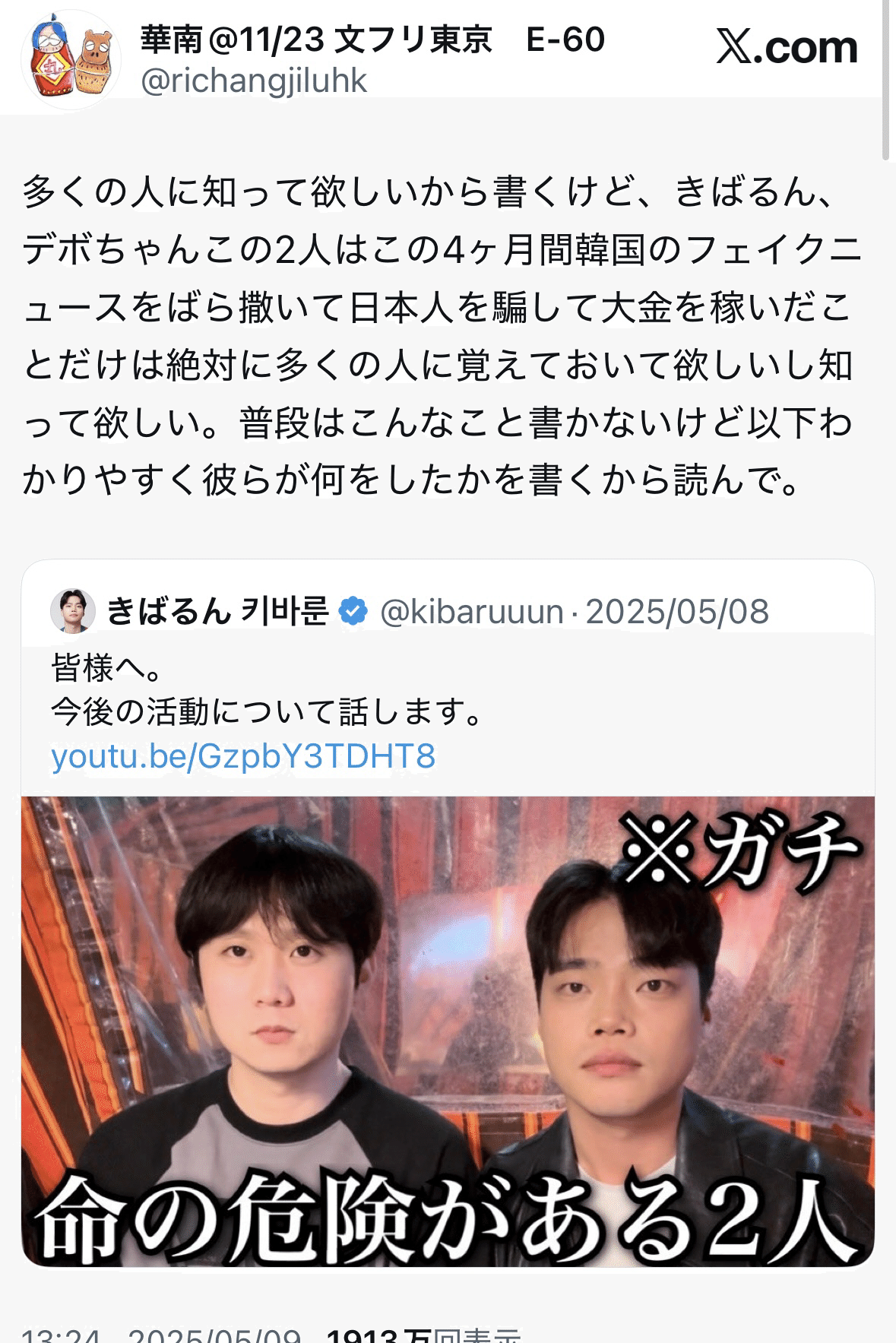Open the @richangjiluhk profile handle
Image resolution: width=896 pixels, height=1343 pixels.
point(254,81)
